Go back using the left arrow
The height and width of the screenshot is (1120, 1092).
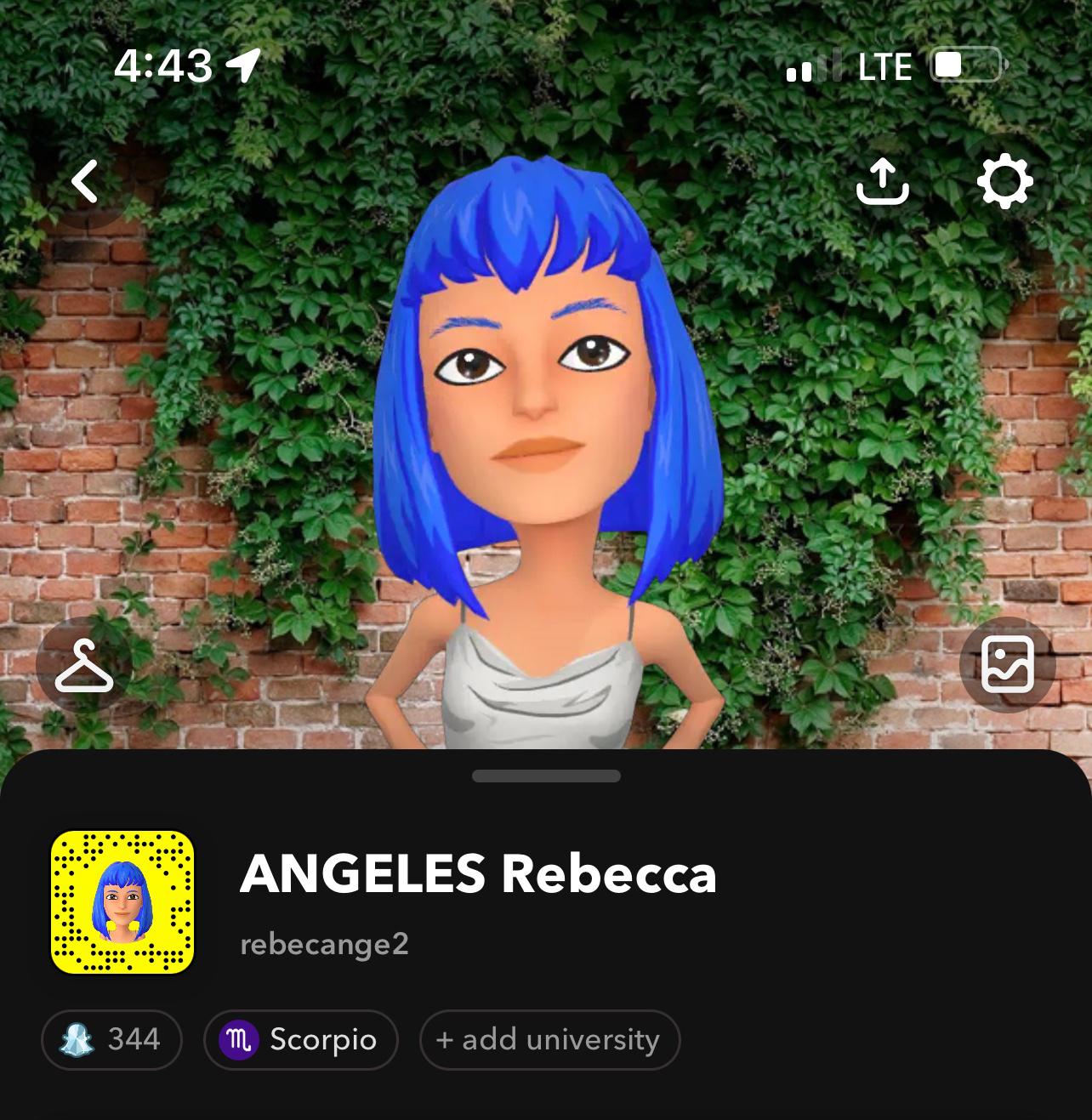[x=84, y=181]
